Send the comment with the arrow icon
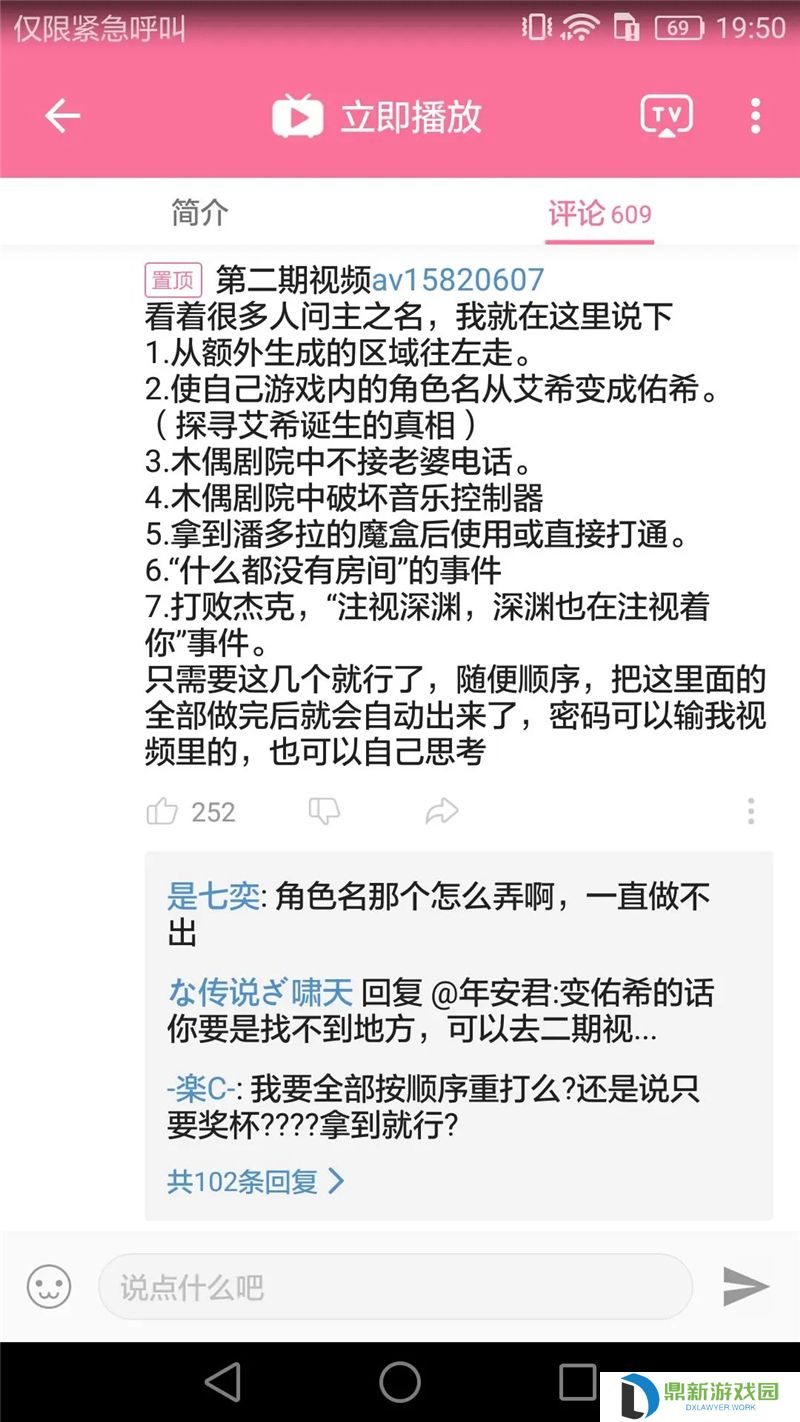The image size is (800, 1422). tap(746, 1286)
